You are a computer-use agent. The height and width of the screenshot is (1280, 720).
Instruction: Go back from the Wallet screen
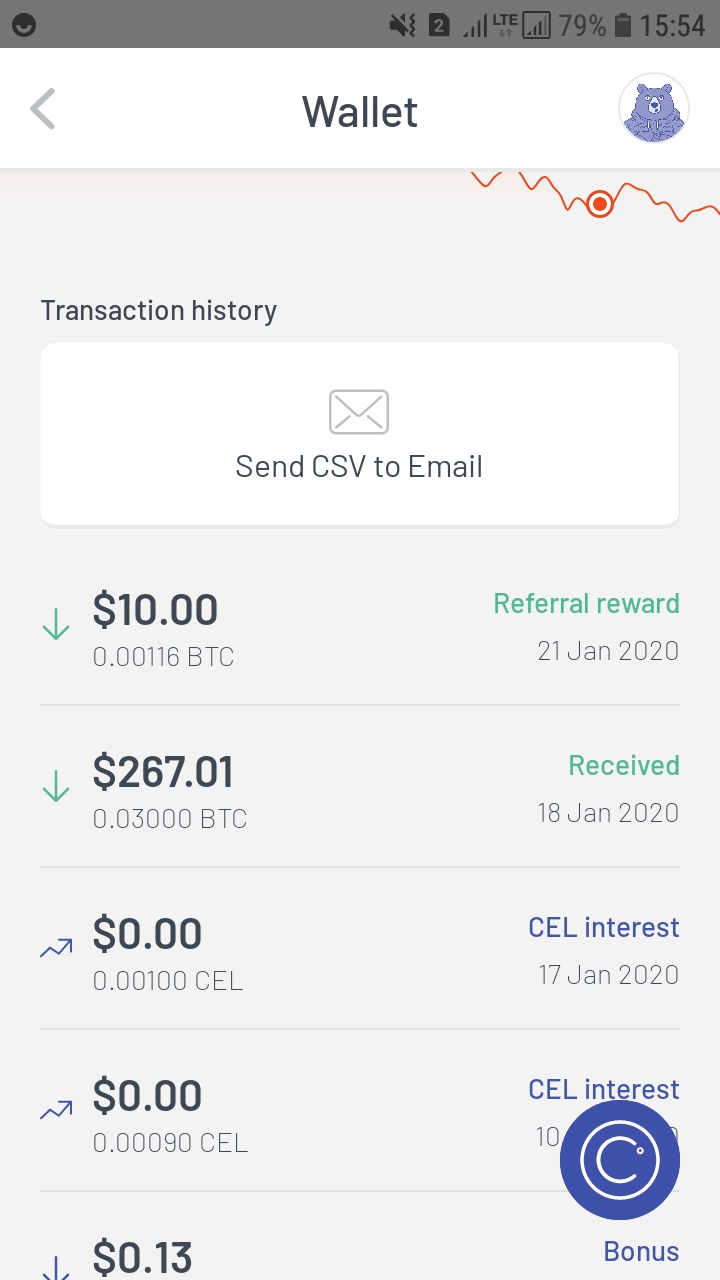43,110
